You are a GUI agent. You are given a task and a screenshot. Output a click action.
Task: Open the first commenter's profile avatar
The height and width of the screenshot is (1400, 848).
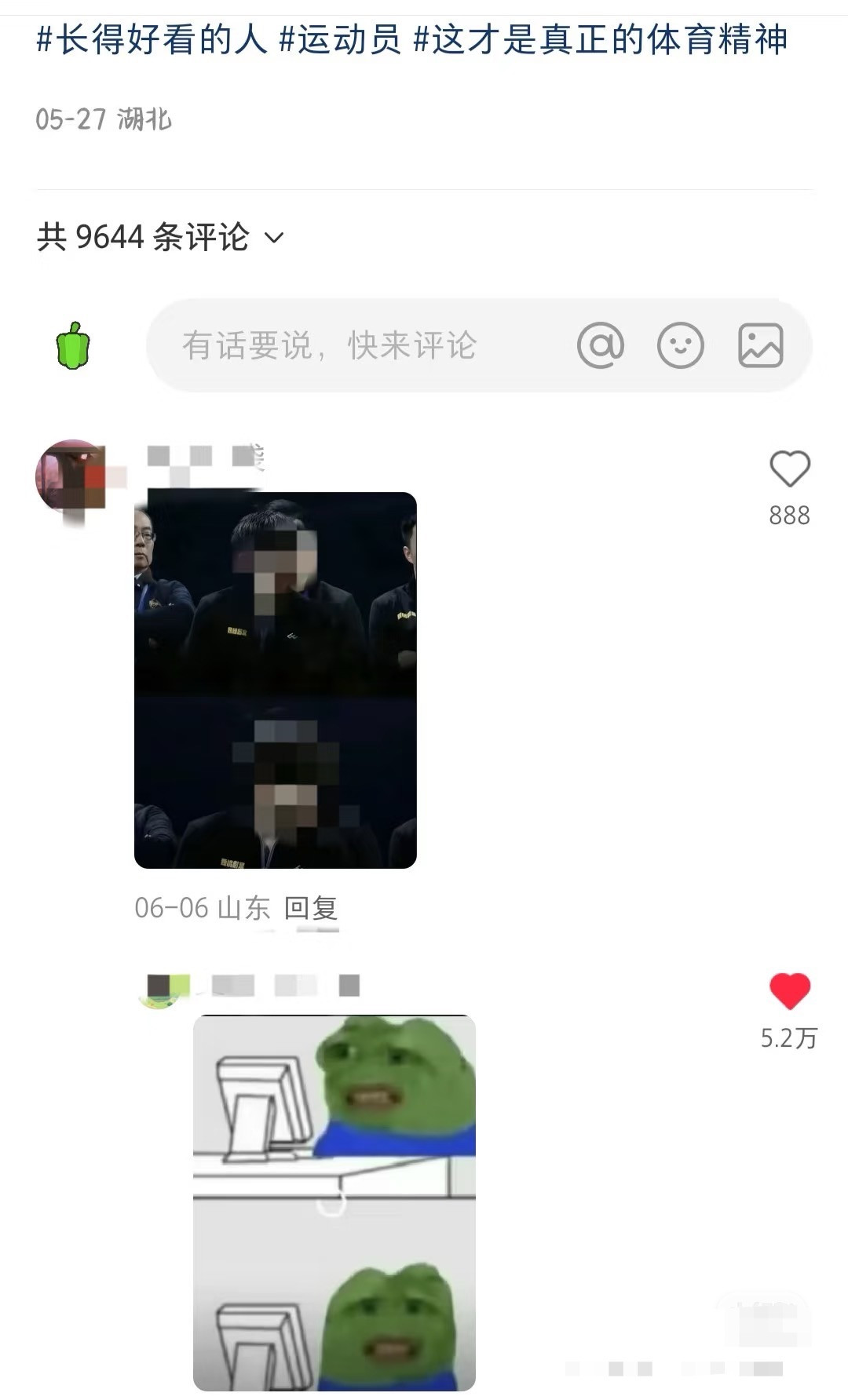point(72,476)
